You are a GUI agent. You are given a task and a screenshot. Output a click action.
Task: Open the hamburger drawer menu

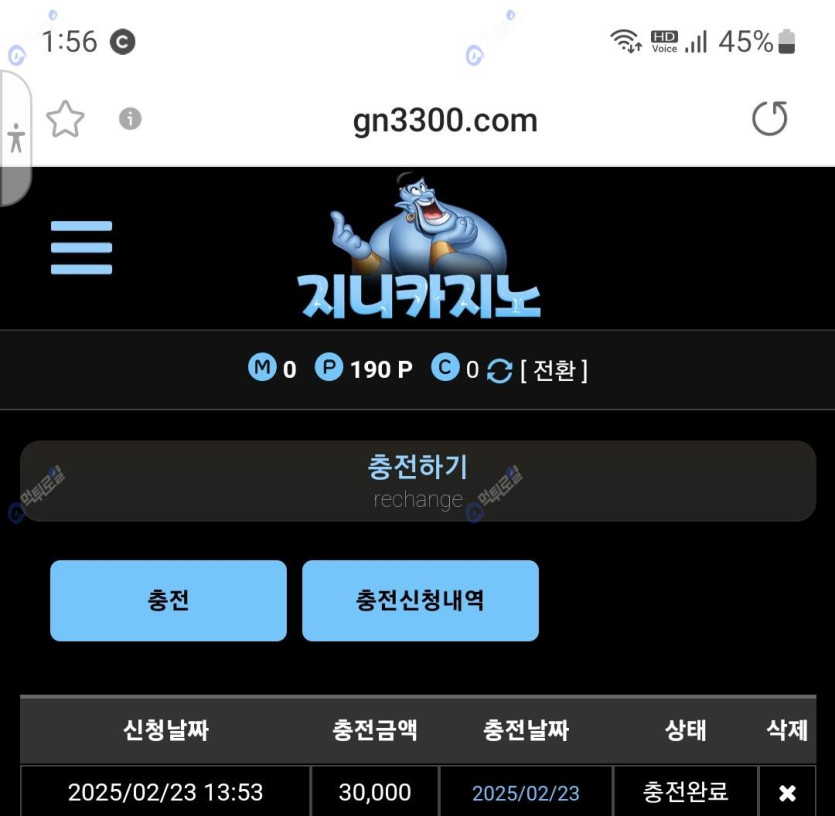81,247
